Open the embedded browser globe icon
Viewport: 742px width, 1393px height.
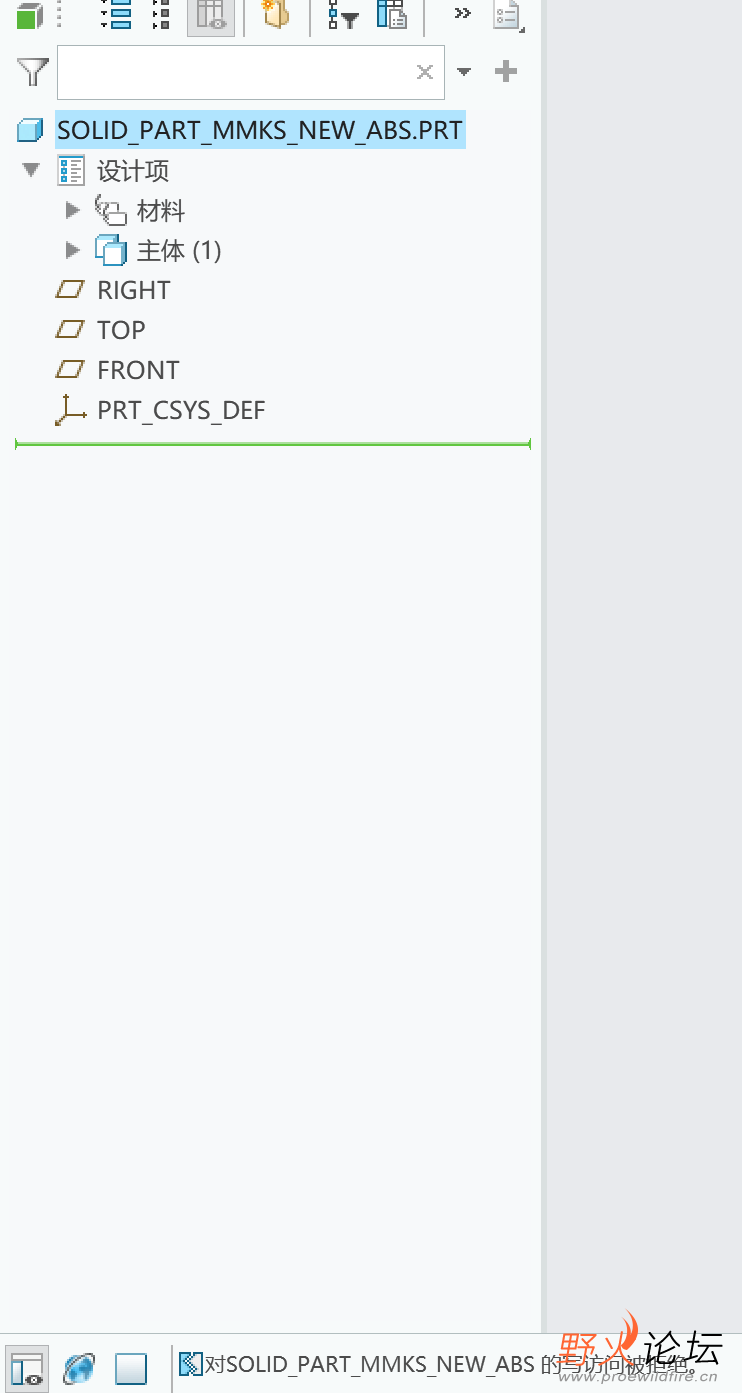click(x=79, y=1368)
